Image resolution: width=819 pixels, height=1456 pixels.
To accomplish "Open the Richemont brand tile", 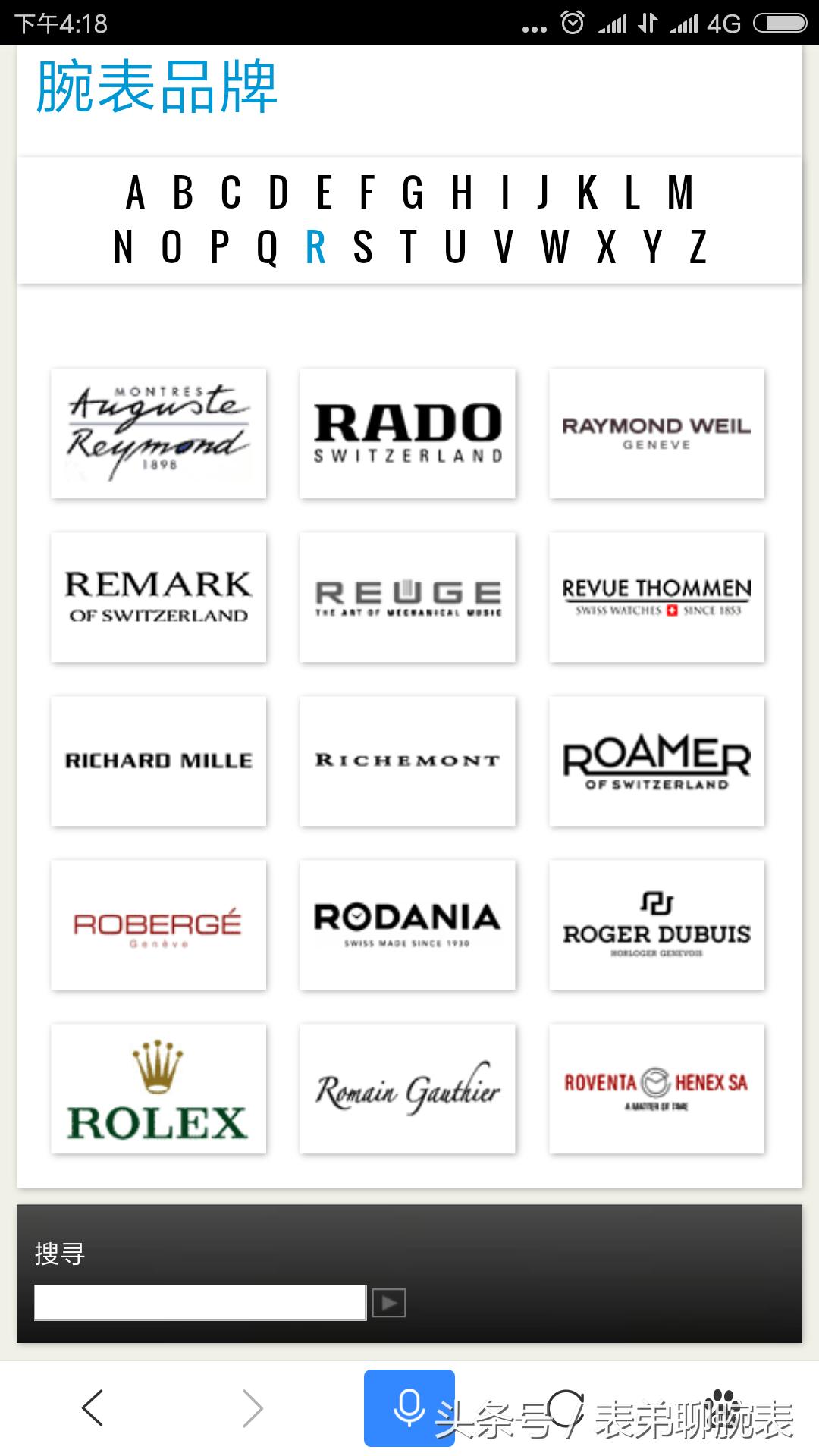I will (408, 761).
